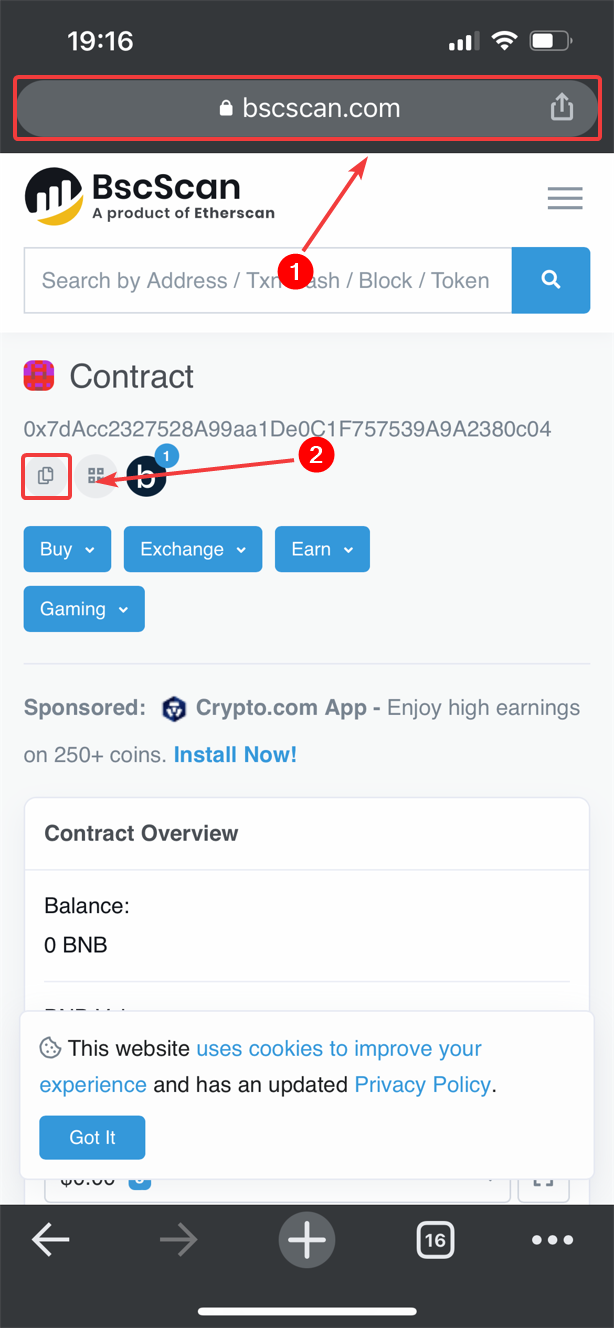Open the hamburger navigation menu

[565, 198]
